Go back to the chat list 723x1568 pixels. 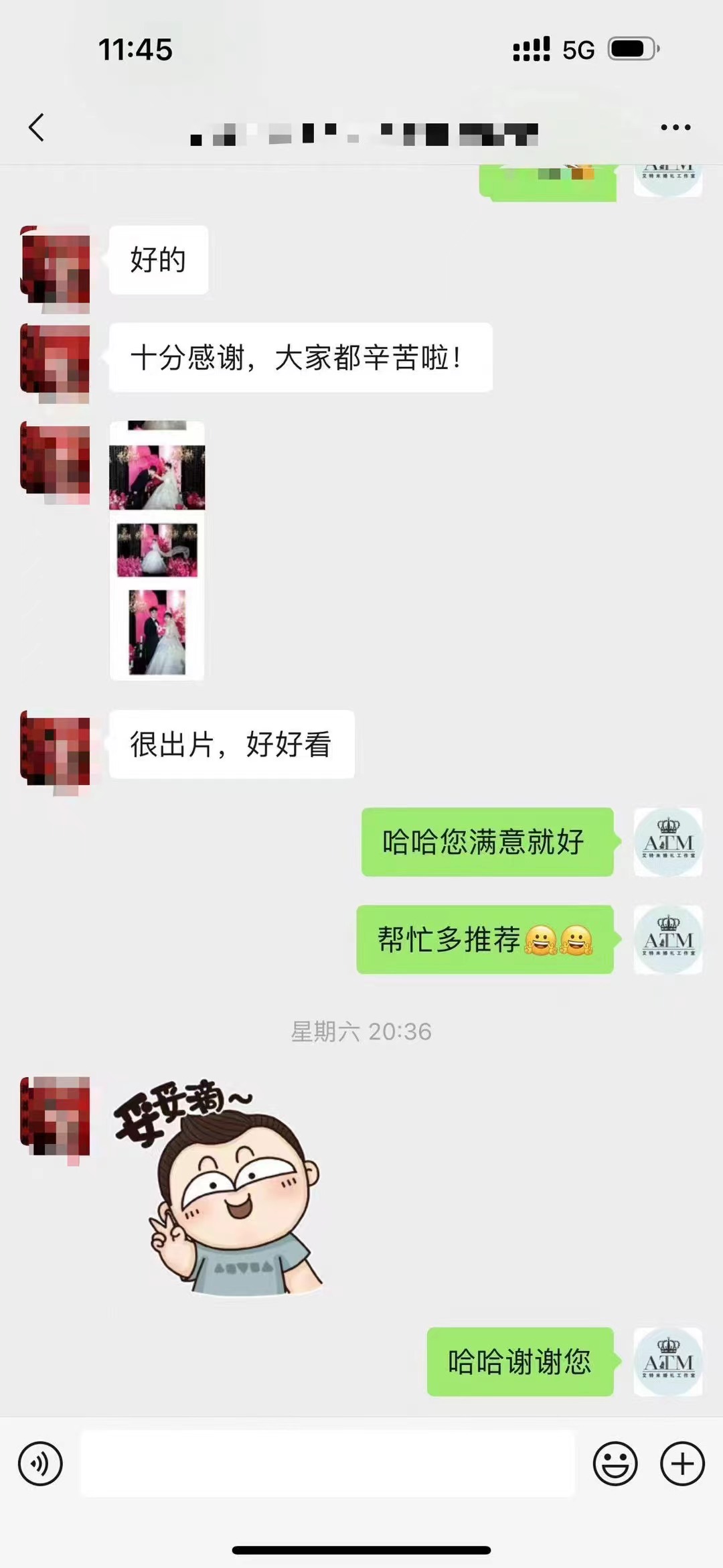37,127
